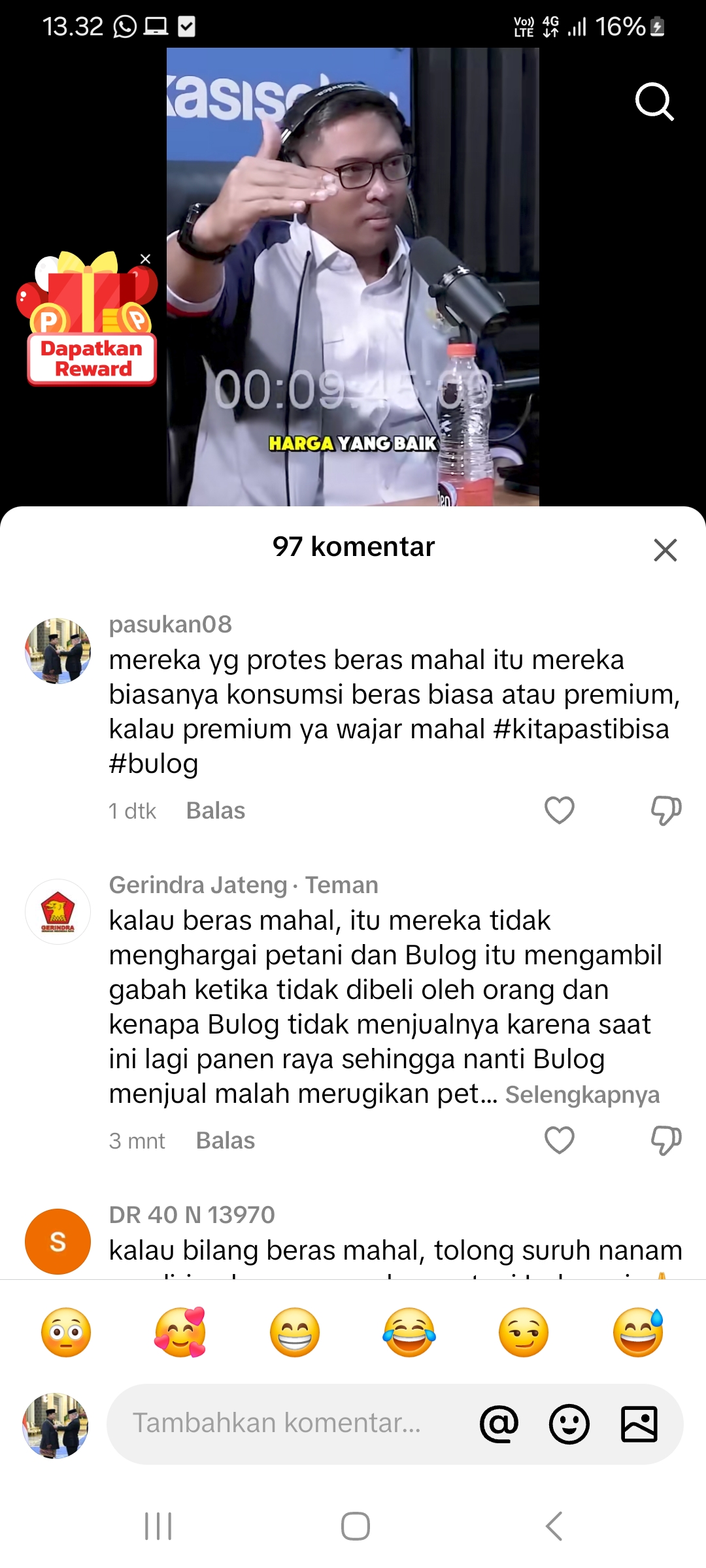Close the 97 komentar panel
Image resolution: width=706 pixels, height=1568 pixels.
(x=665, y=550)
